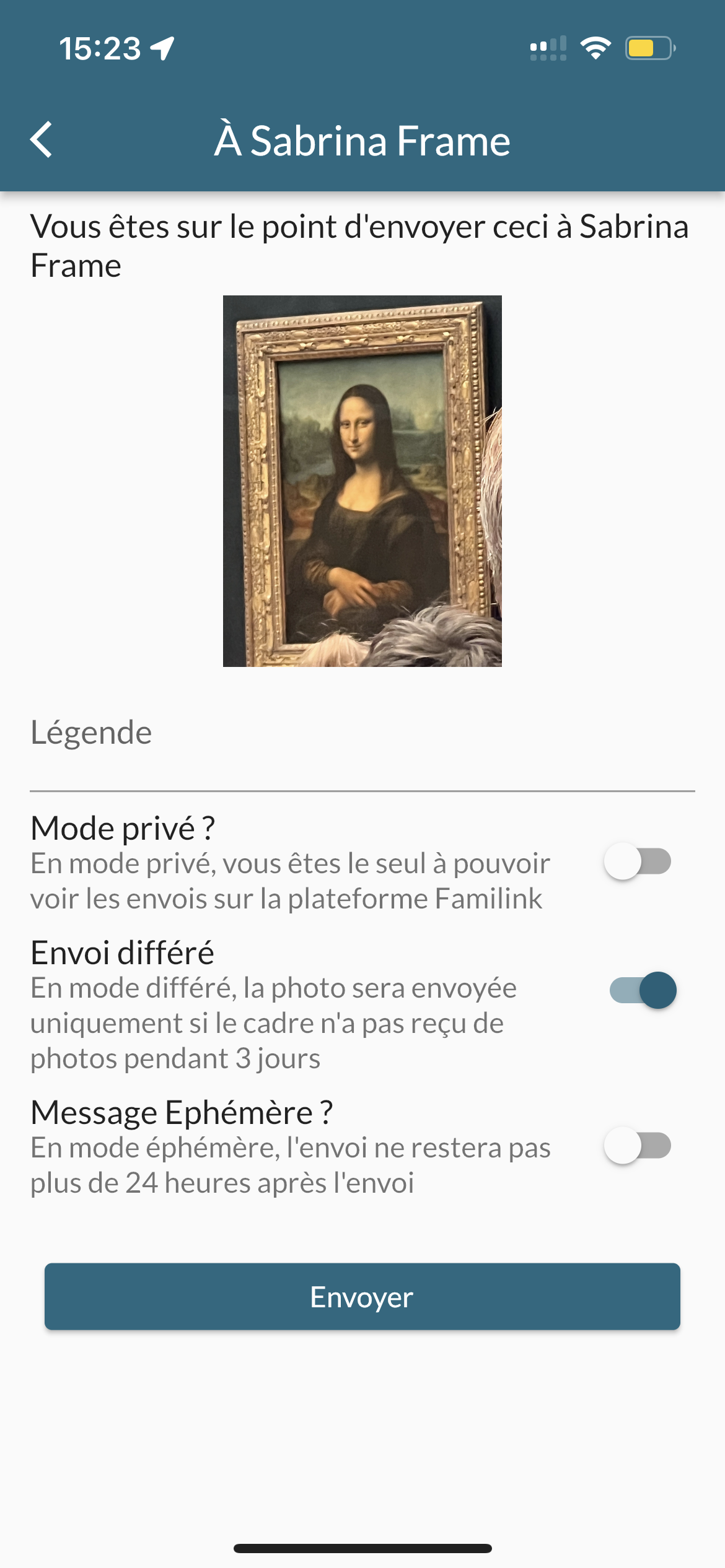Enable the Mode privé switch
The width and height of the screenshot is (725, 1568).
pyautogui.click(x=638, y=861)
